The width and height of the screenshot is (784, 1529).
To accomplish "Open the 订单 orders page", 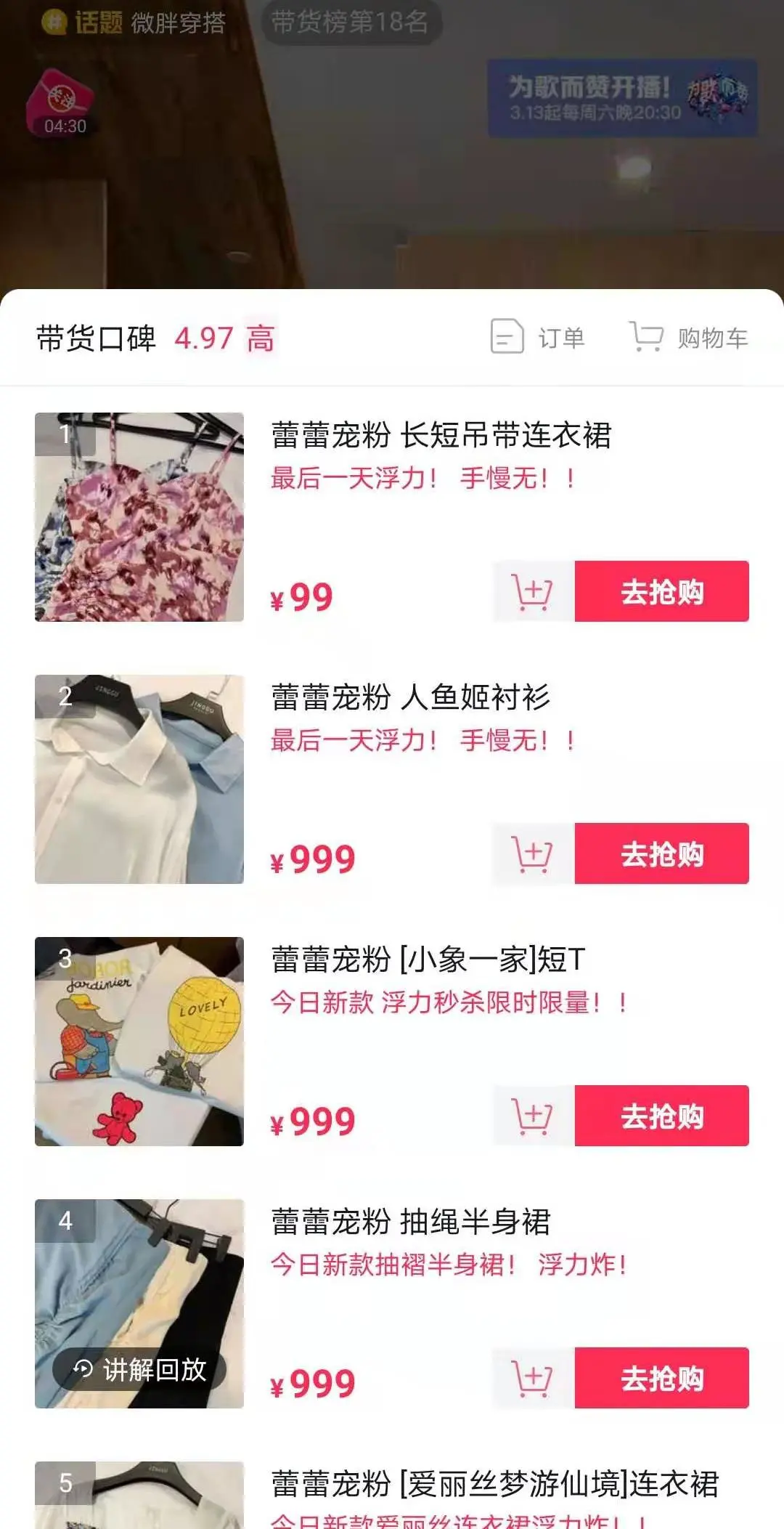I will pos(538,338).
